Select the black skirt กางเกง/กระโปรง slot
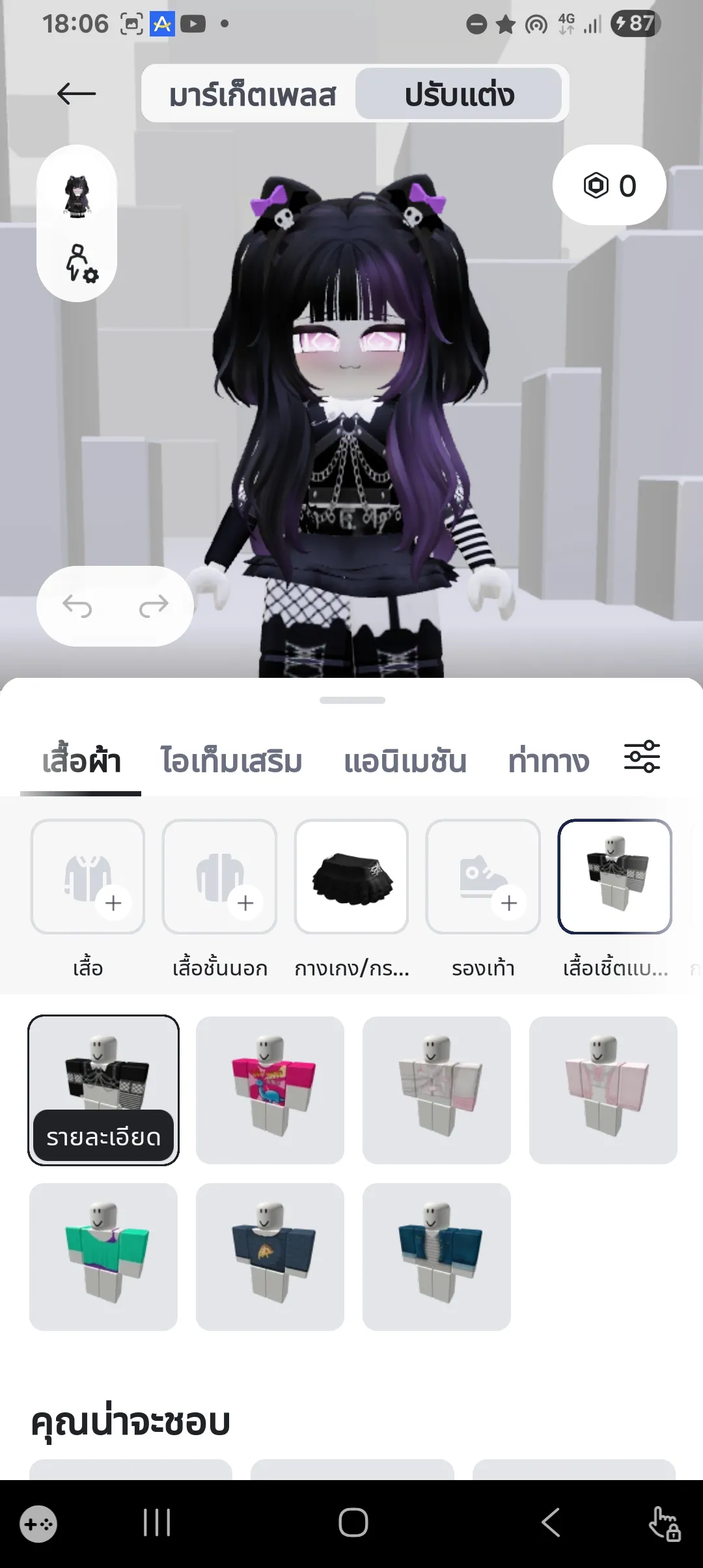This screenshot has height=1568, width=703. point(351,876)
